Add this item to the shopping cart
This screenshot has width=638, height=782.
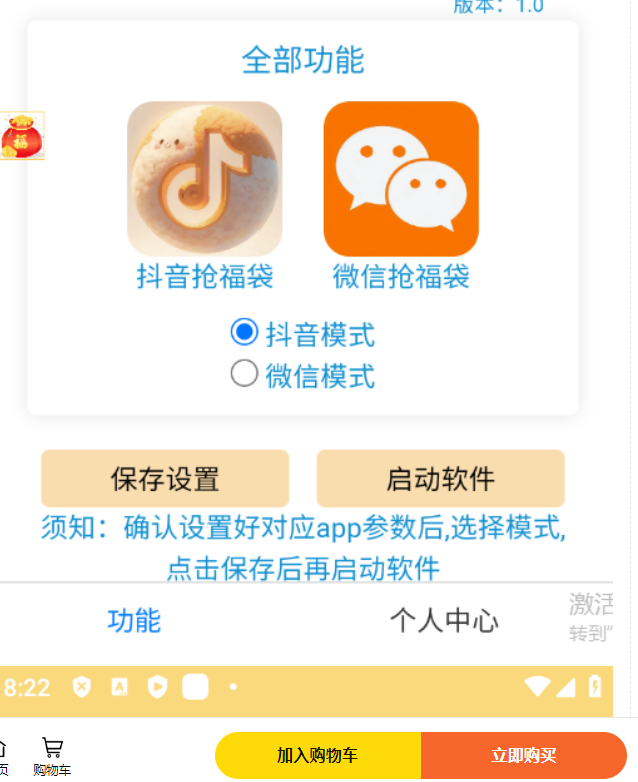(318, 755)
